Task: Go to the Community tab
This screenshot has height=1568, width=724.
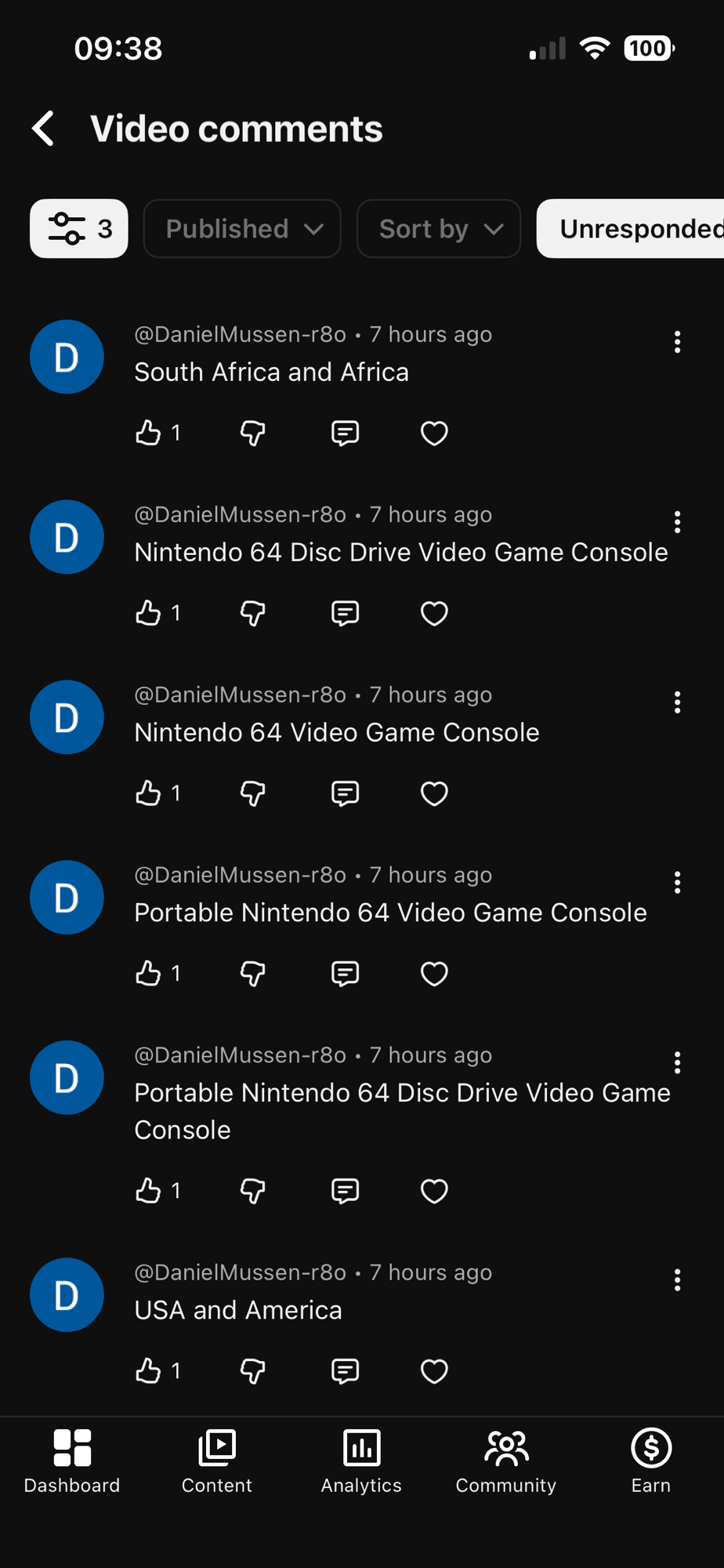Action: pyautogui.click(x=506, y=1461)
